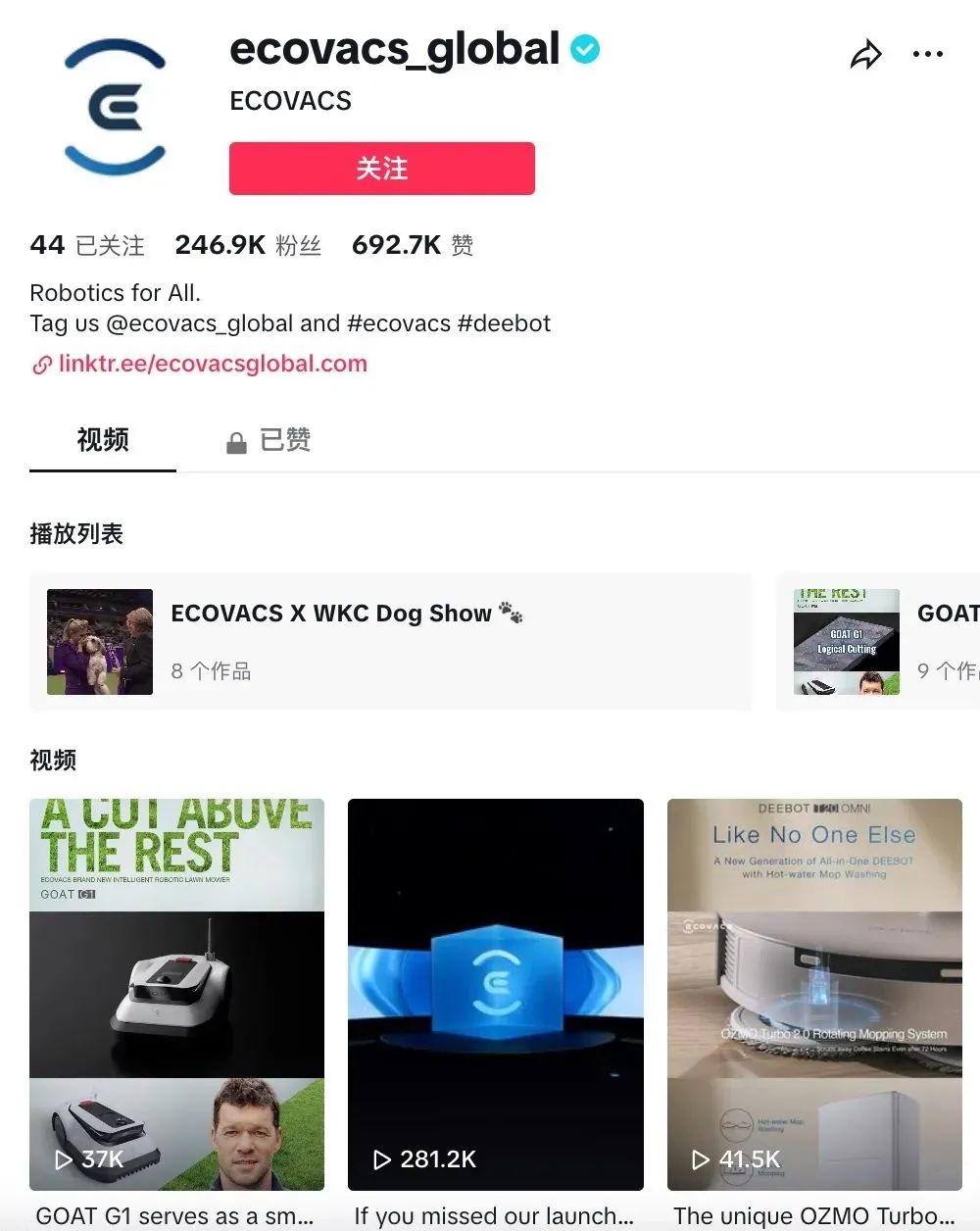Open the ECOVACS X WKC Dog Show playlist
The image size is (980, 1231).
click(x=390, y=641)
